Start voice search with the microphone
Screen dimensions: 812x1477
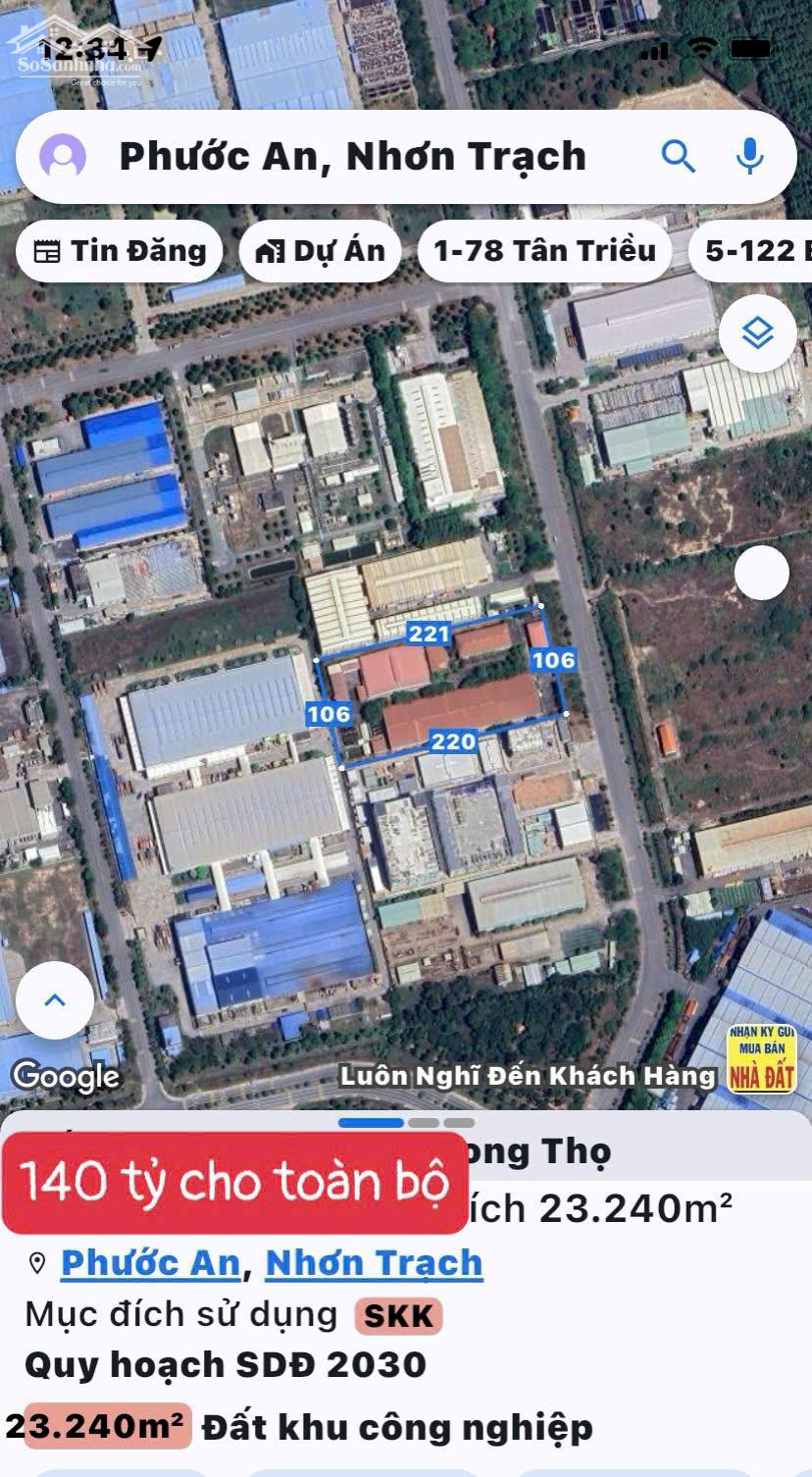tap(750, 156)
